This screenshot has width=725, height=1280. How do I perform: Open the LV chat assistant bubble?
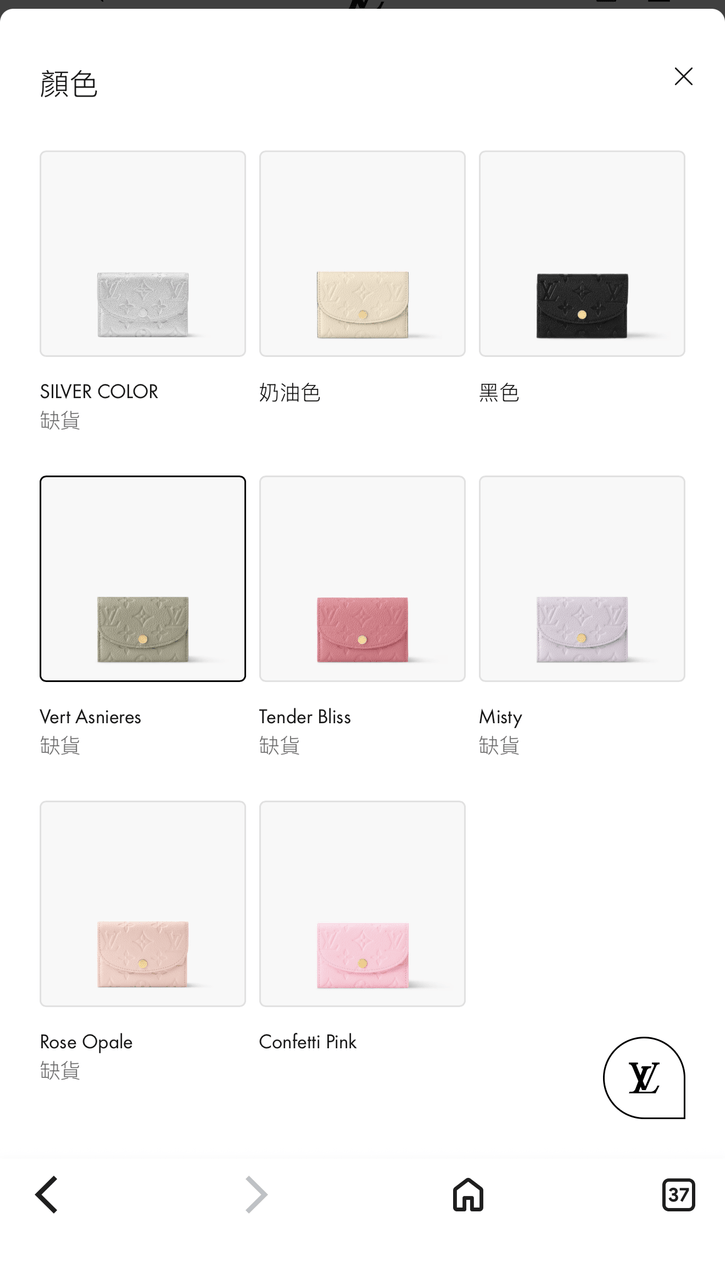pyautogui.click(x=644, y=1077)
